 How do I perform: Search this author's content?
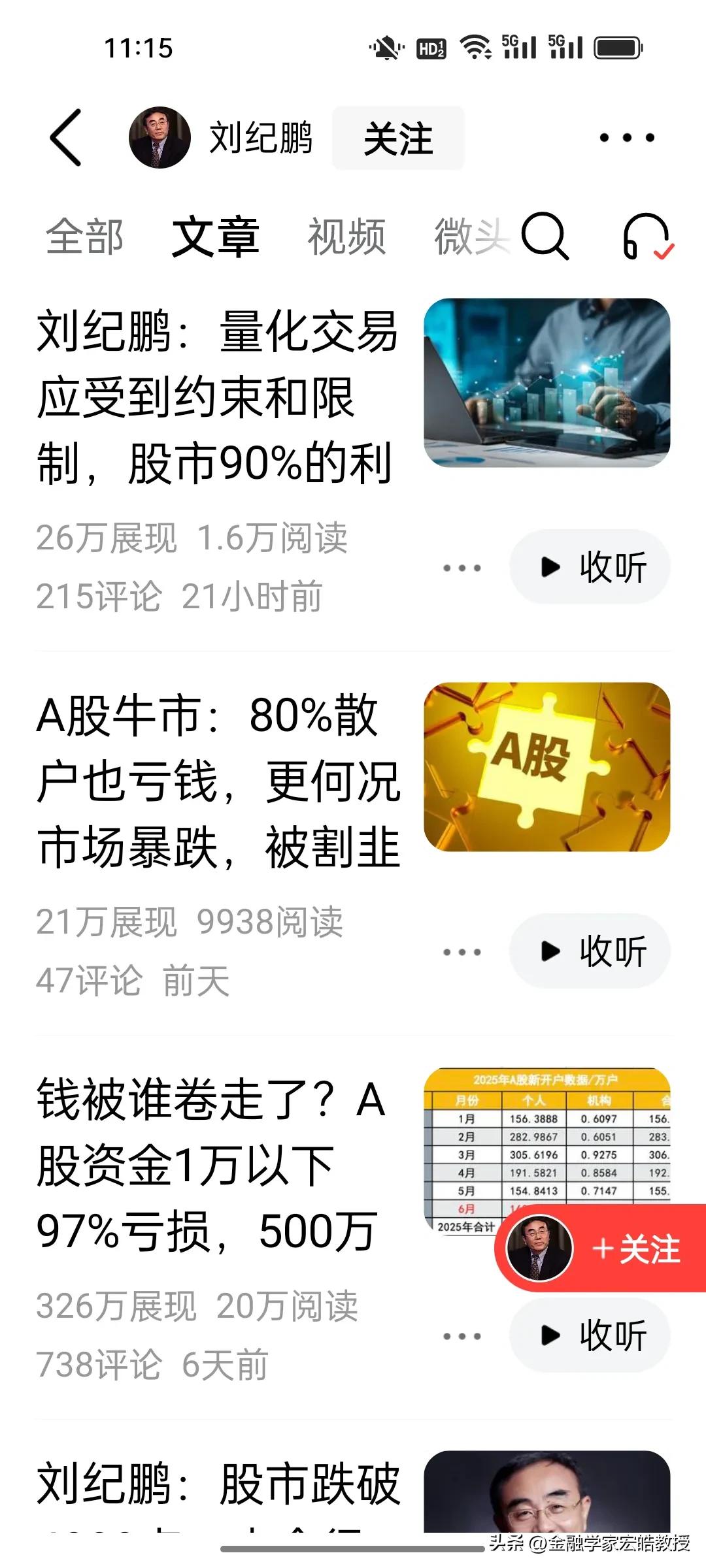click(545, 237)
